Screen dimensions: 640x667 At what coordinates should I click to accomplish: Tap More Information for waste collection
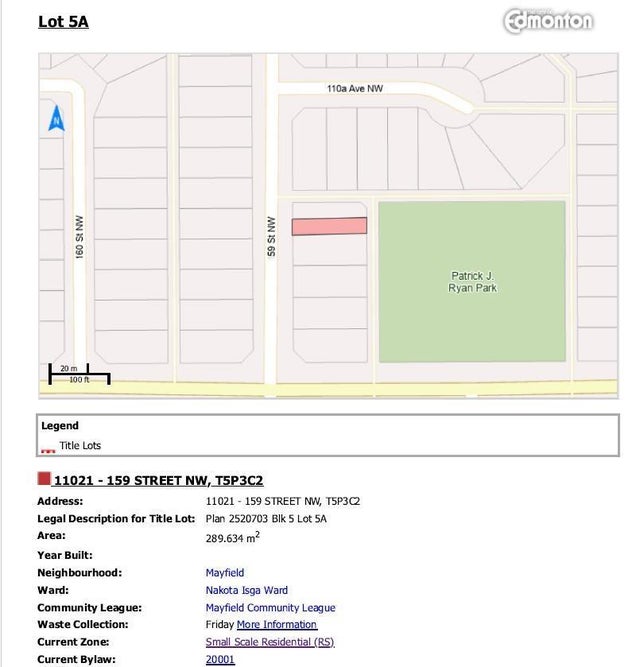tap(276, 624)
